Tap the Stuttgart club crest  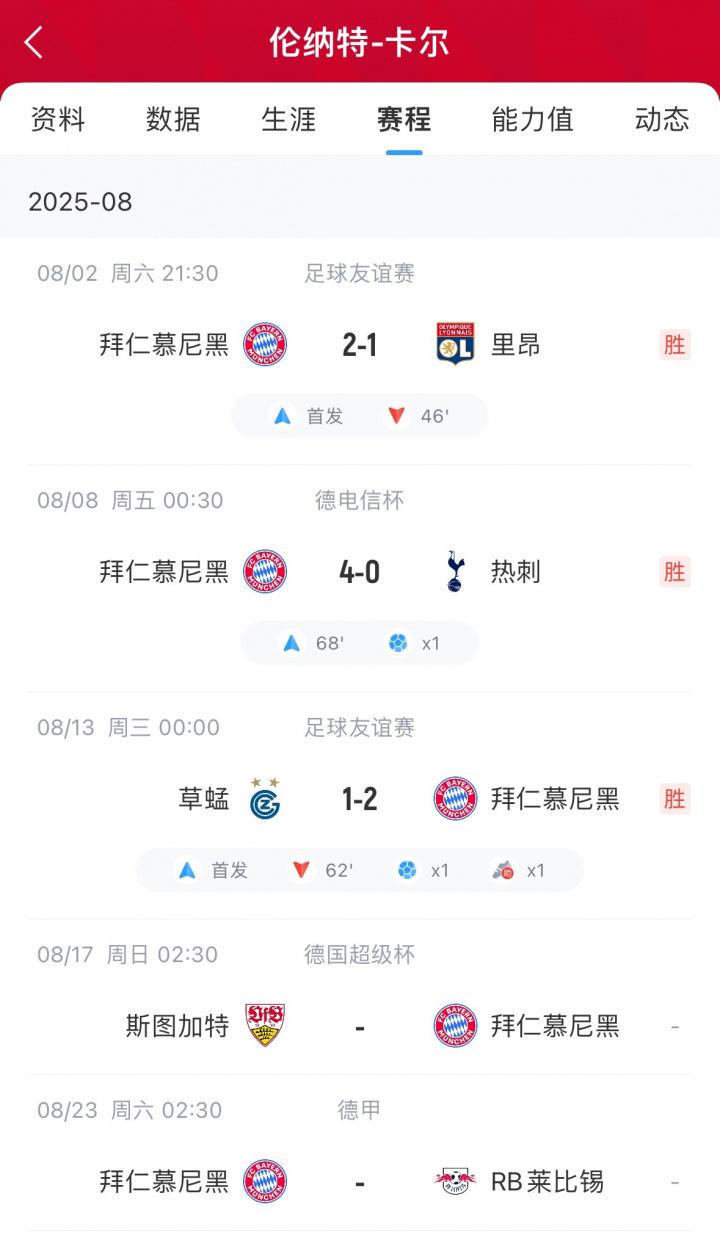click(x=264, y=1024)
